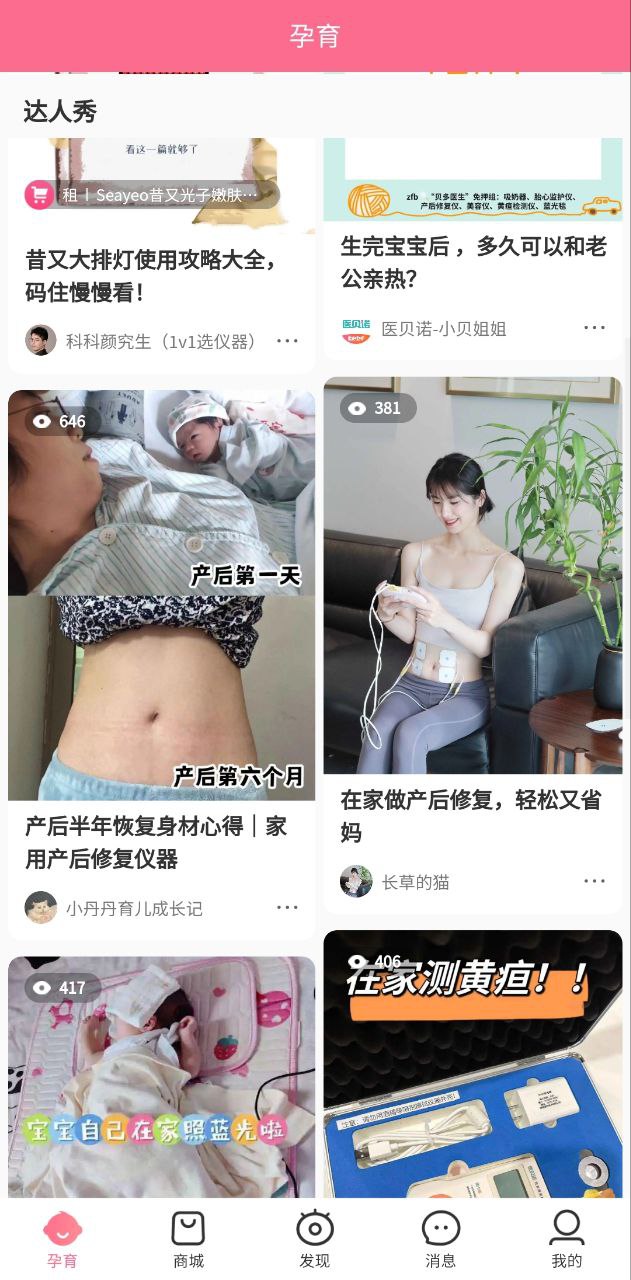
Task: Select the 孕育 tab
Action: tap(62, 1239)
